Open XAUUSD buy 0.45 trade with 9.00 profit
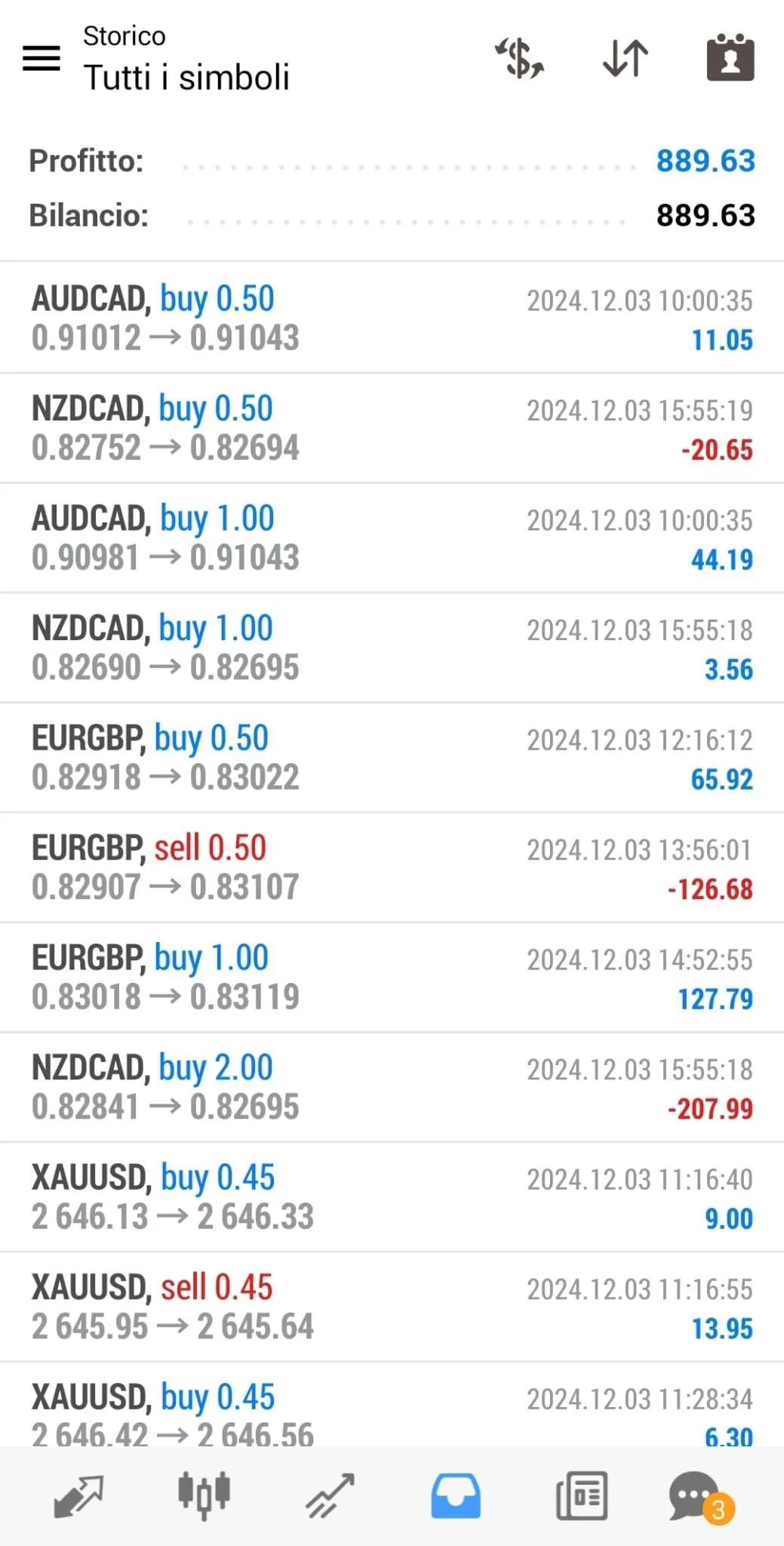The height and width of the screenshot is (1546, 784). pyautogui.click(x=392, y=1196)
